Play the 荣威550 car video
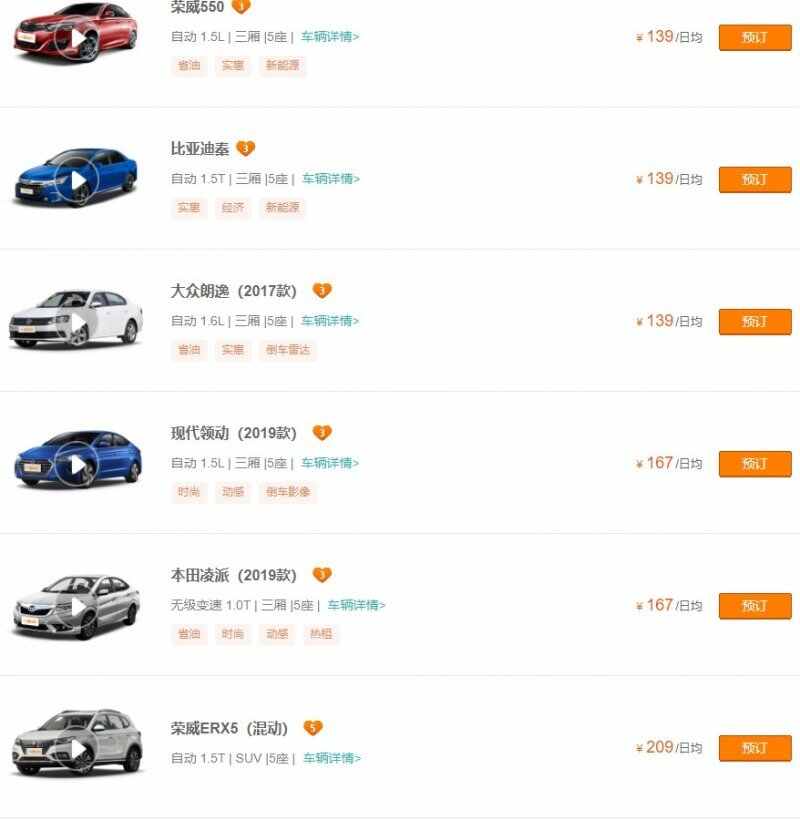Screen dimensions: 800x820 coord(76,39)
